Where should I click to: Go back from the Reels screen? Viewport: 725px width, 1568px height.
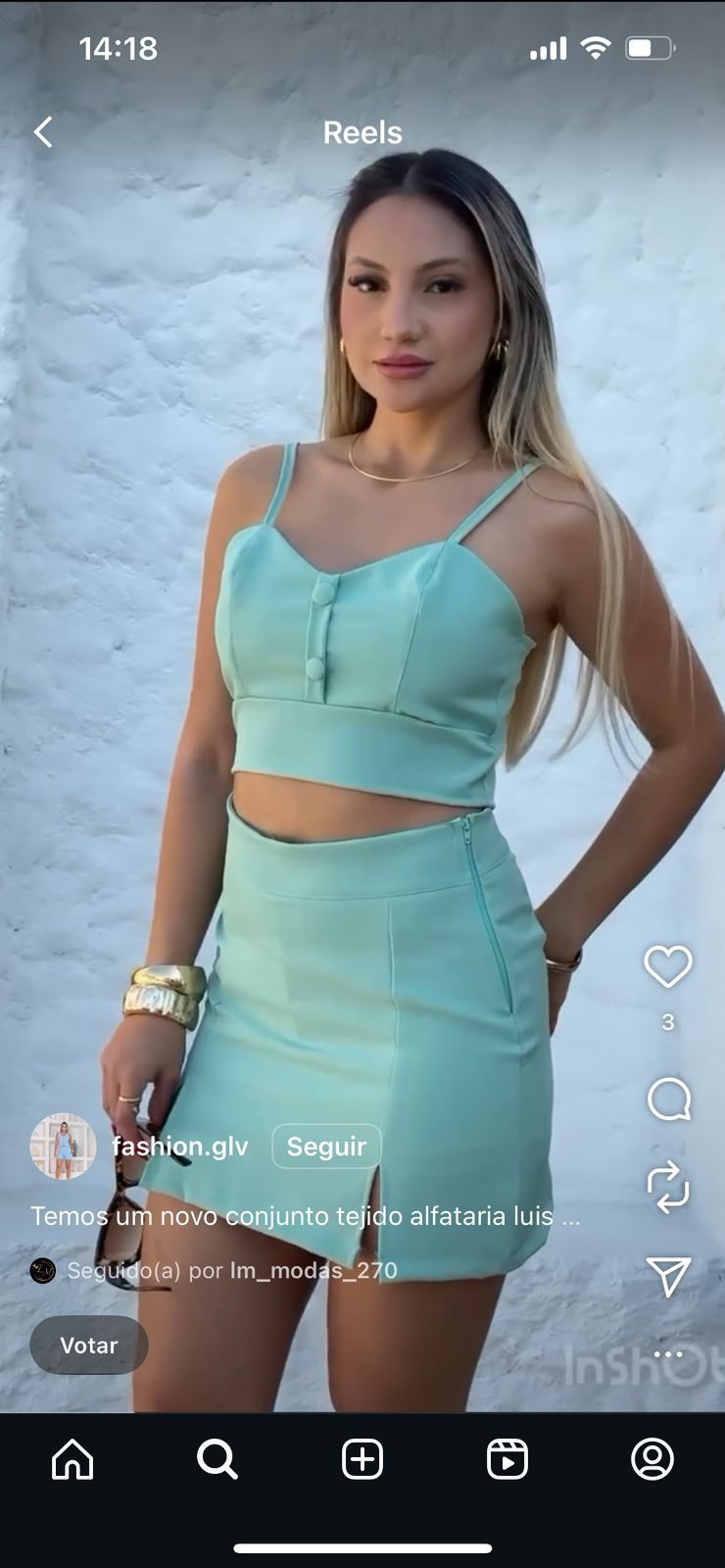(x=43, y=132)
